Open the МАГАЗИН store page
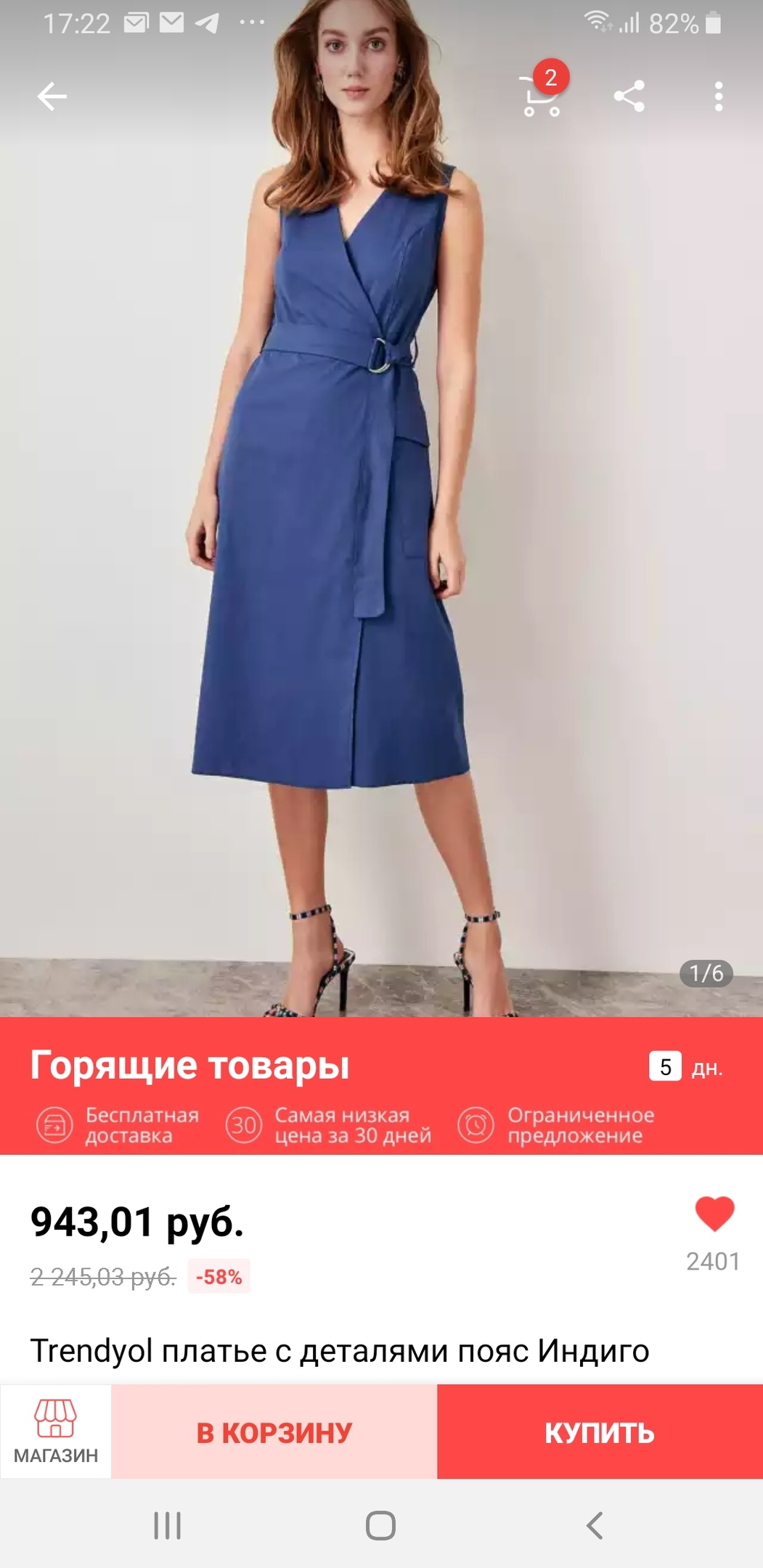Image resolution: width=763 pixels, height=1568 pixels. point(56,1431)
